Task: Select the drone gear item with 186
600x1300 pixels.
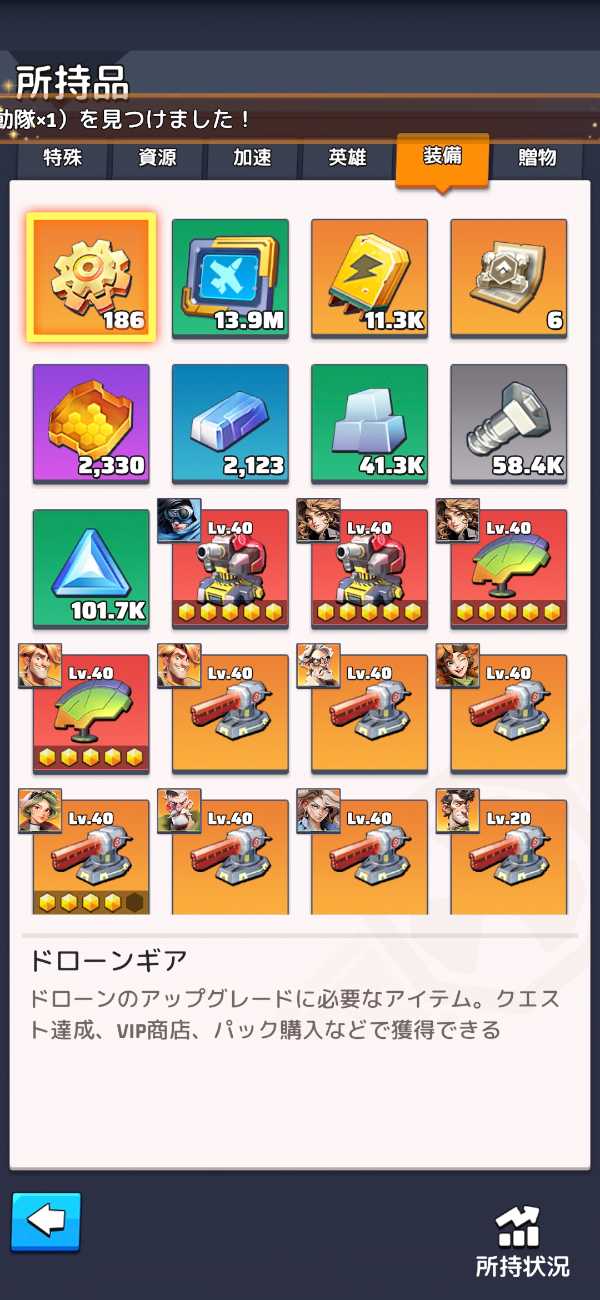Action: coord(91,278)
